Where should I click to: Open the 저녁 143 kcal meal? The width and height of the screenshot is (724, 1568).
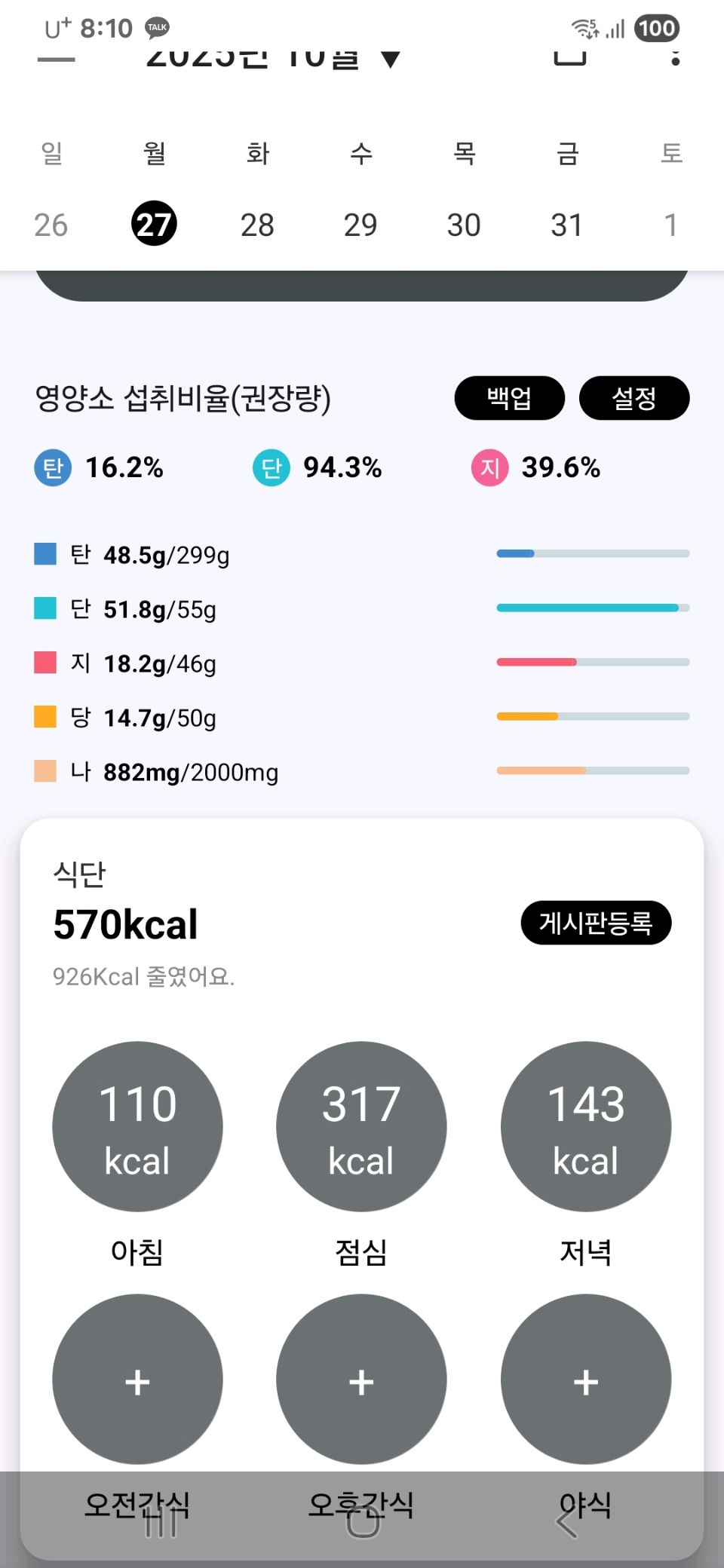point(586,1126)
